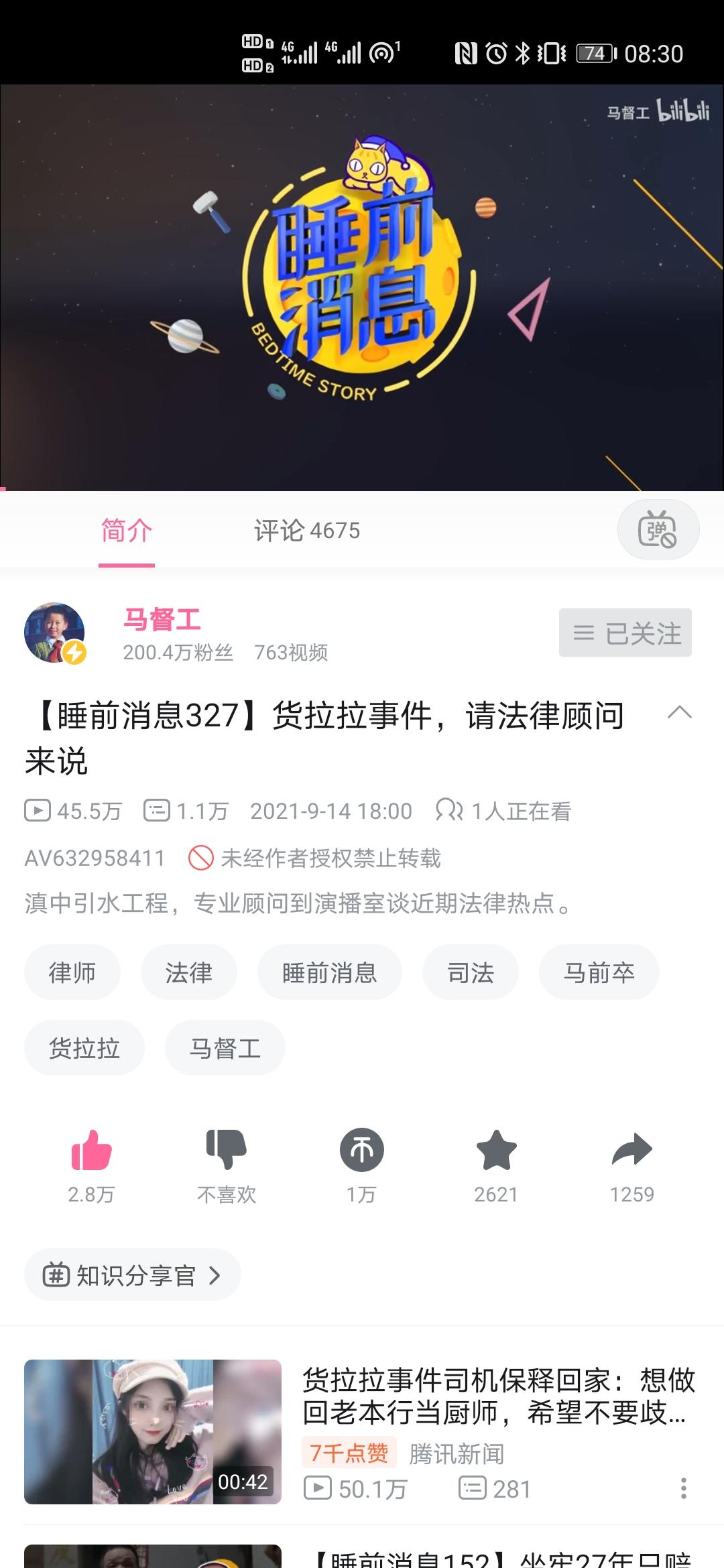Favorite the video with the star icon
The width and height of the screenshot is (724, 1568).
(x=496, y=1151)
